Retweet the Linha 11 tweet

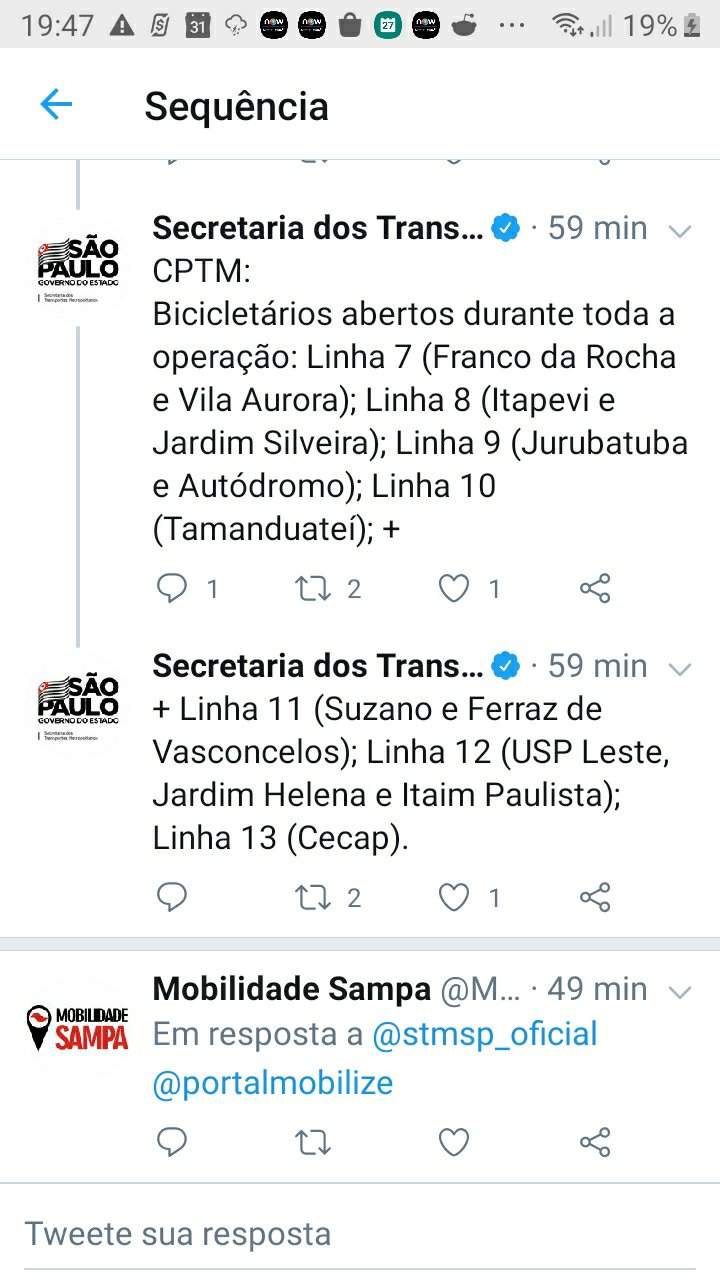point(314,897)
